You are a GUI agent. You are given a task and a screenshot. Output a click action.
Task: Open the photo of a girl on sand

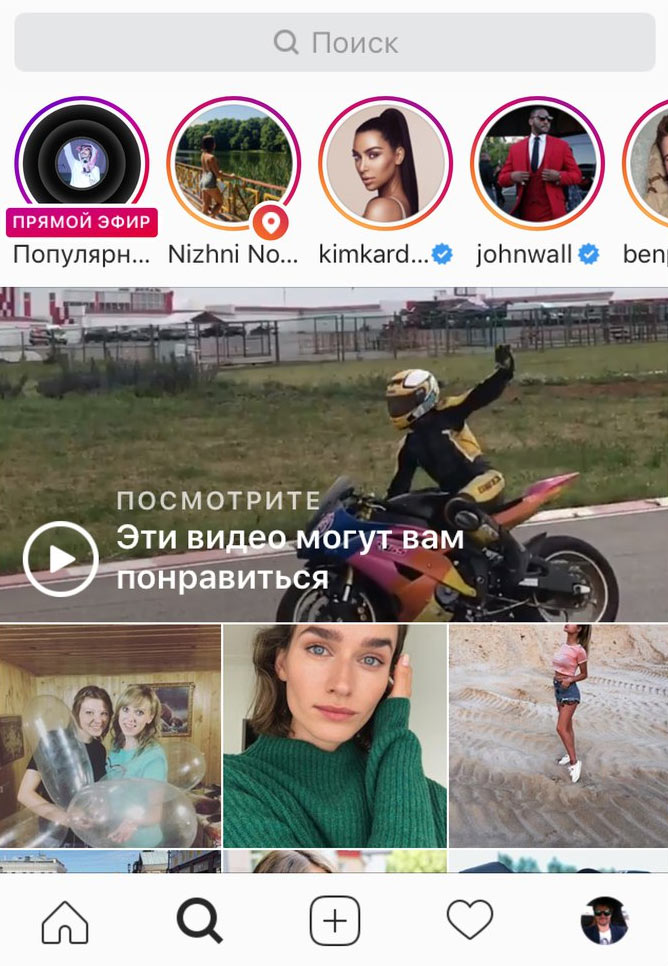tap(558, 736)
